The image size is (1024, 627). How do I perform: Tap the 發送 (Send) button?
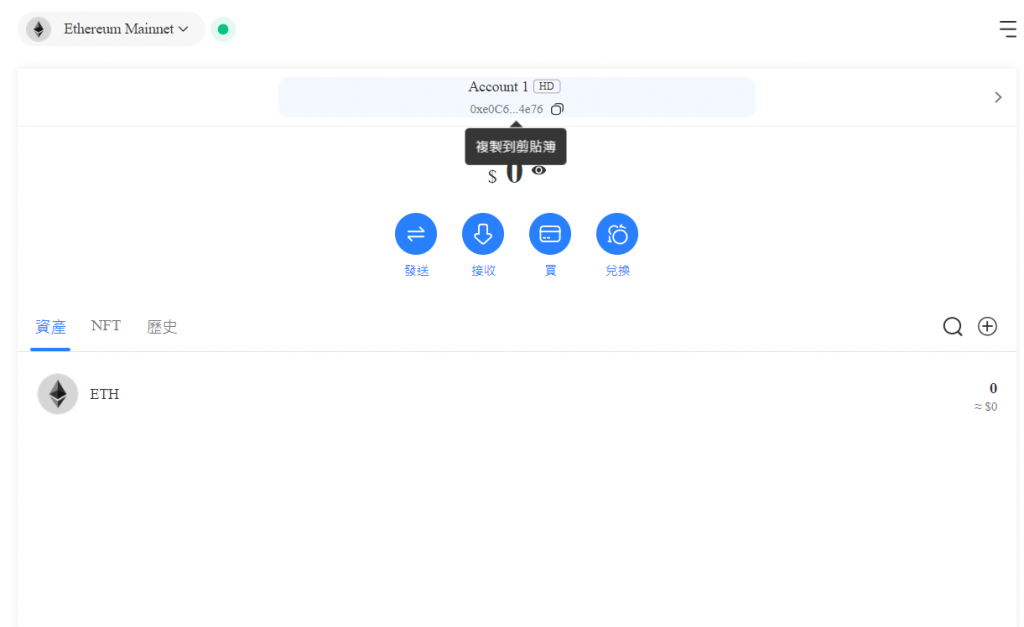pos(416,234)
